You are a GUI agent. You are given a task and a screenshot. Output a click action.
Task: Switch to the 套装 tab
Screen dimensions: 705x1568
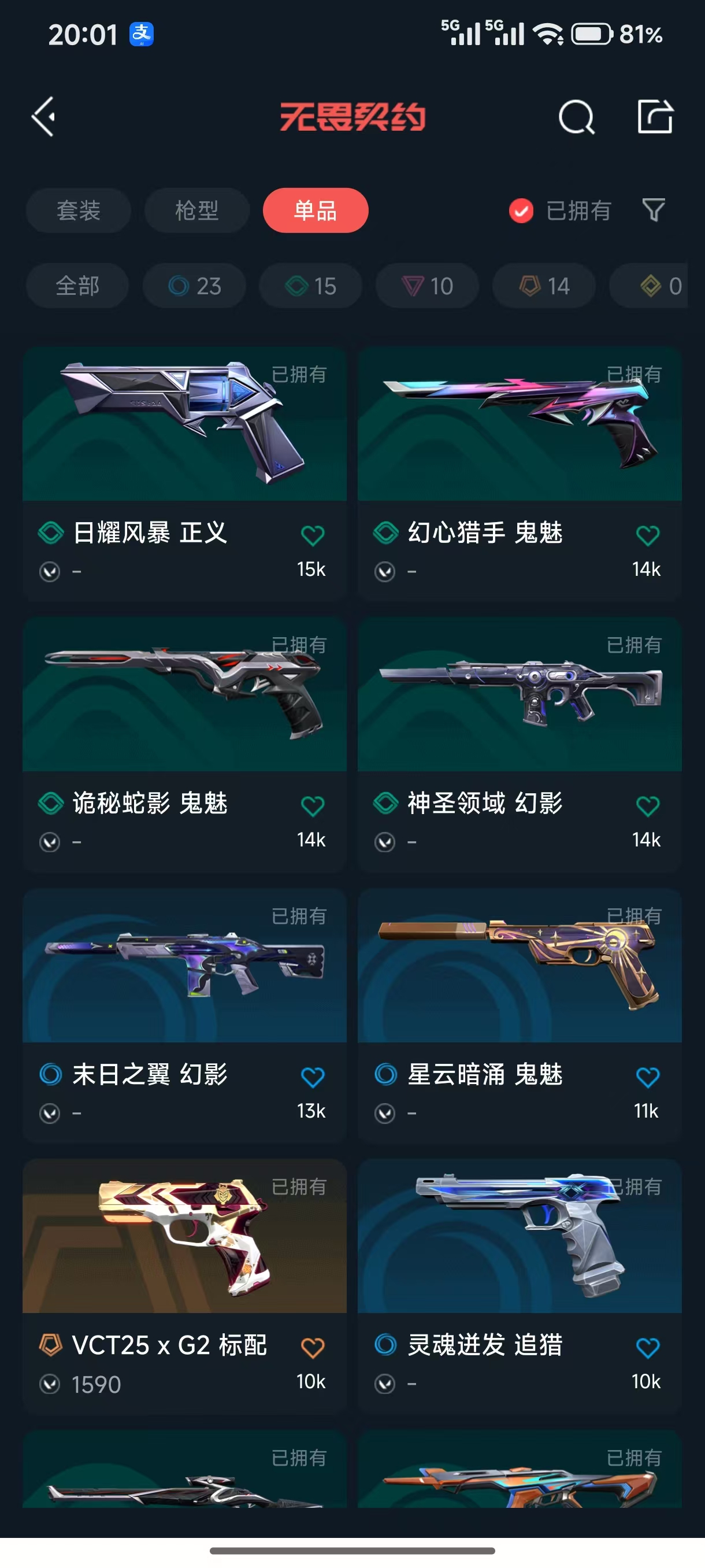[x=79, y=210]
